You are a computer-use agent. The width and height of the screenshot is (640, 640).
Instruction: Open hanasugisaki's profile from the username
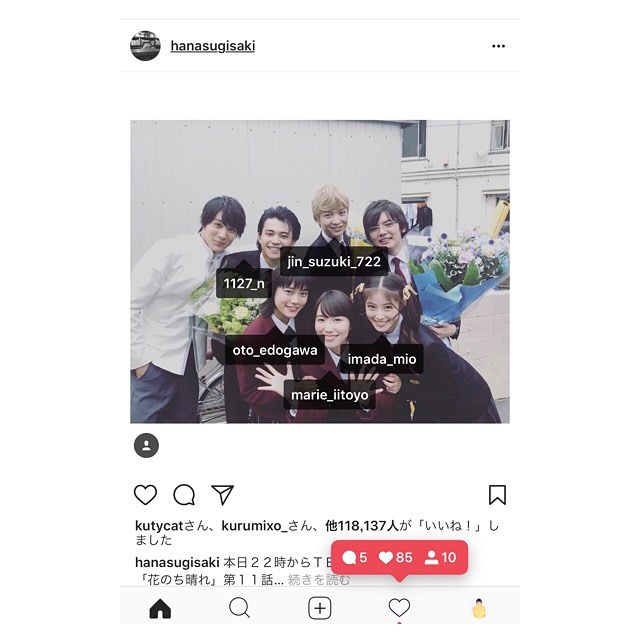[x=212, y=46]
